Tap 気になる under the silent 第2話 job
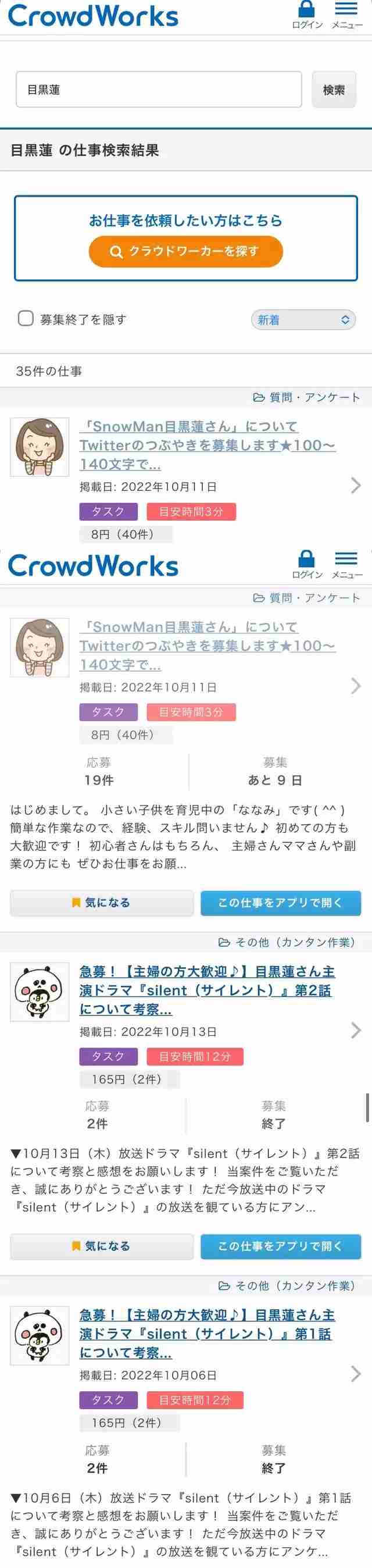372x1568 pixels. pyautogui.click(x=102, y=1246)
